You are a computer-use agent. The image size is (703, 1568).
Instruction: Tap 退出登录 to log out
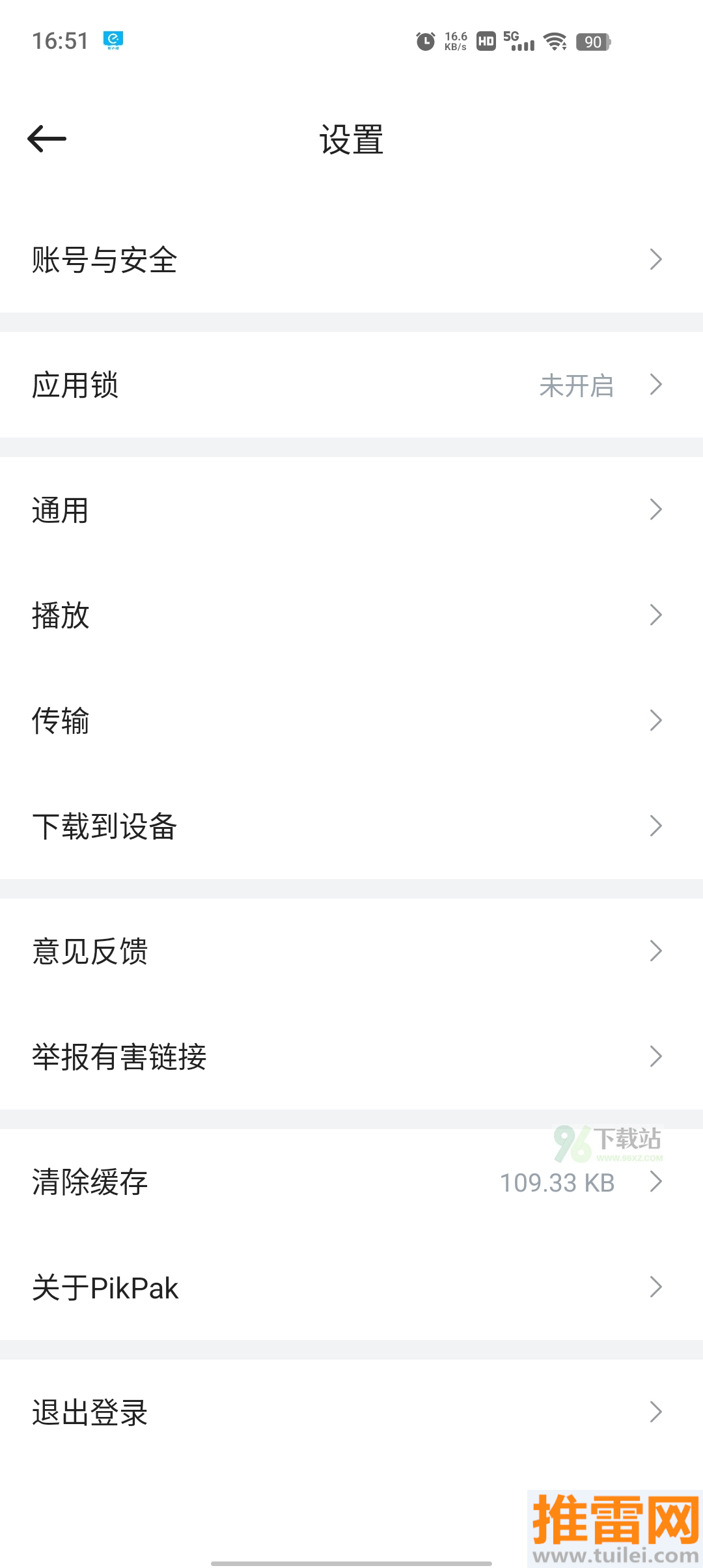(x=351, y=1412)
